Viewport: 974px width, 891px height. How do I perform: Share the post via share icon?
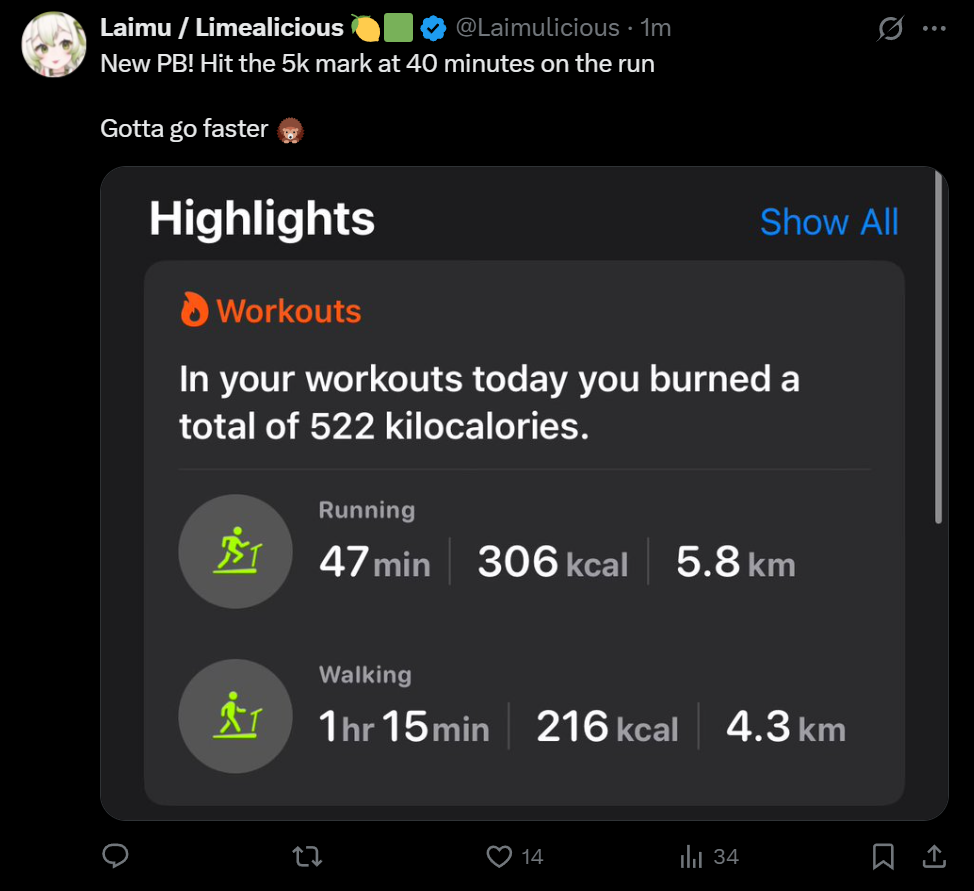click(x=933, y=856)
